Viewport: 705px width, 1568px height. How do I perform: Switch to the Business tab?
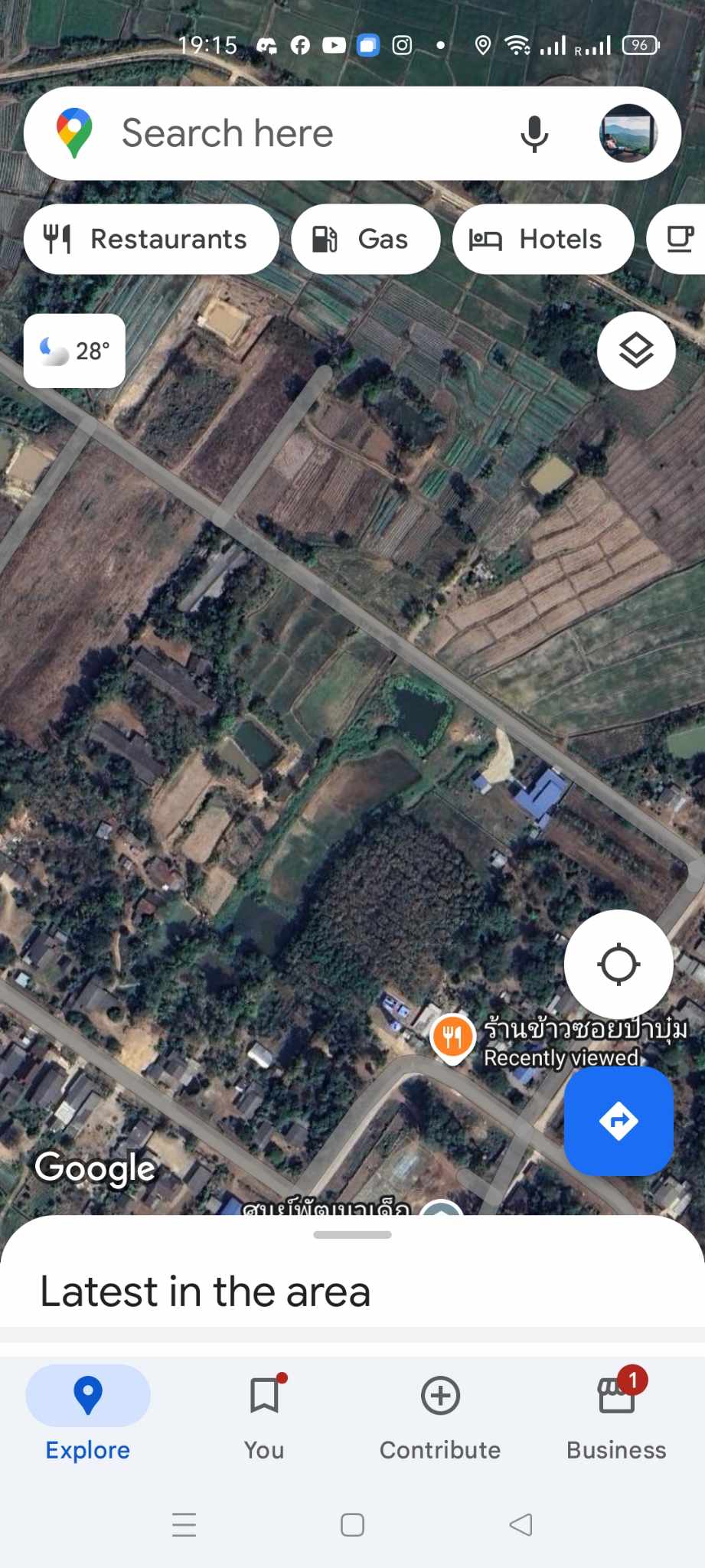tap(616, 1416)
